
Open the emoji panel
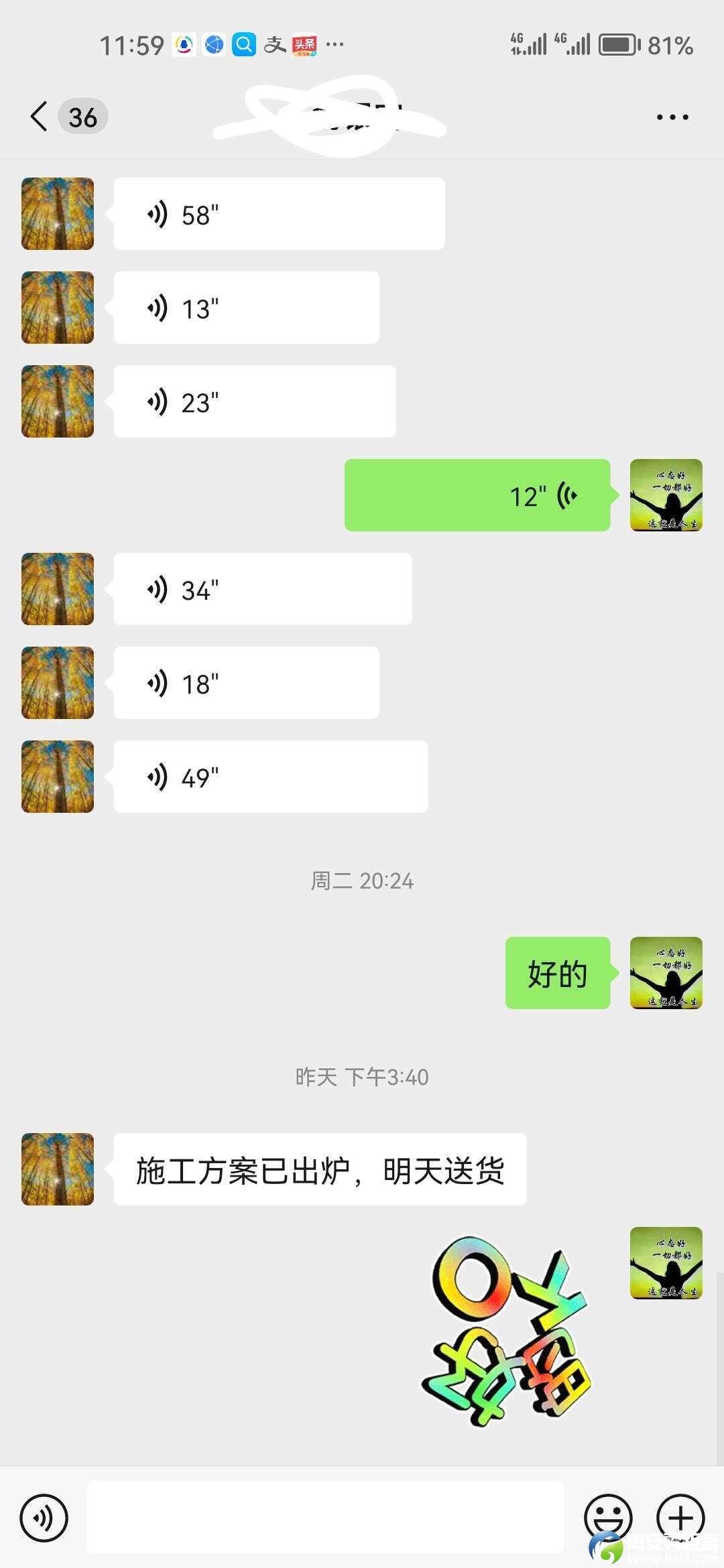tap(608, 1518)
